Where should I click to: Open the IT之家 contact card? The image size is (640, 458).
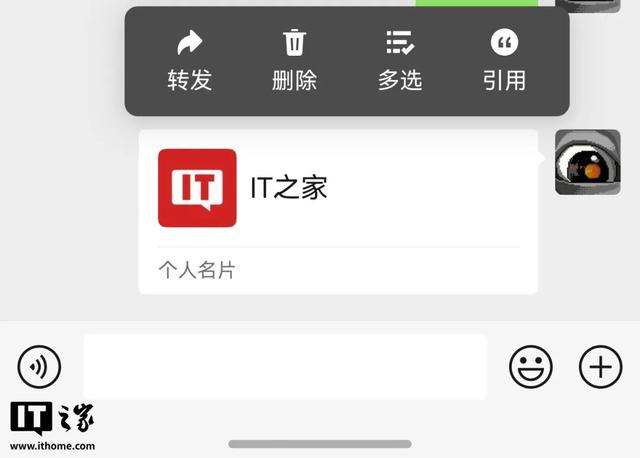(338, 210)
